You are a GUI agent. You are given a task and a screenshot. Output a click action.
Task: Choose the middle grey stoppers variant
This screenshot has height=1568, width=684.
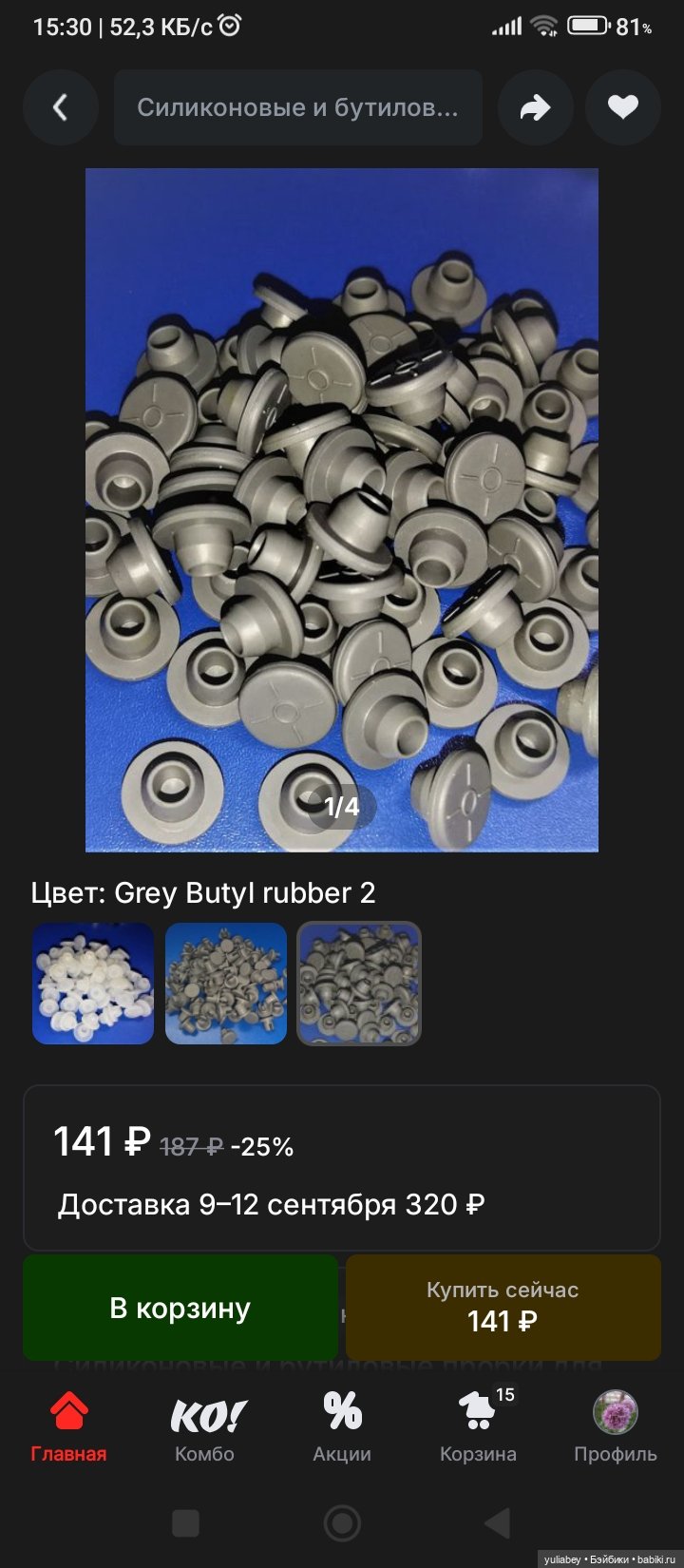[x=226, y=984]
